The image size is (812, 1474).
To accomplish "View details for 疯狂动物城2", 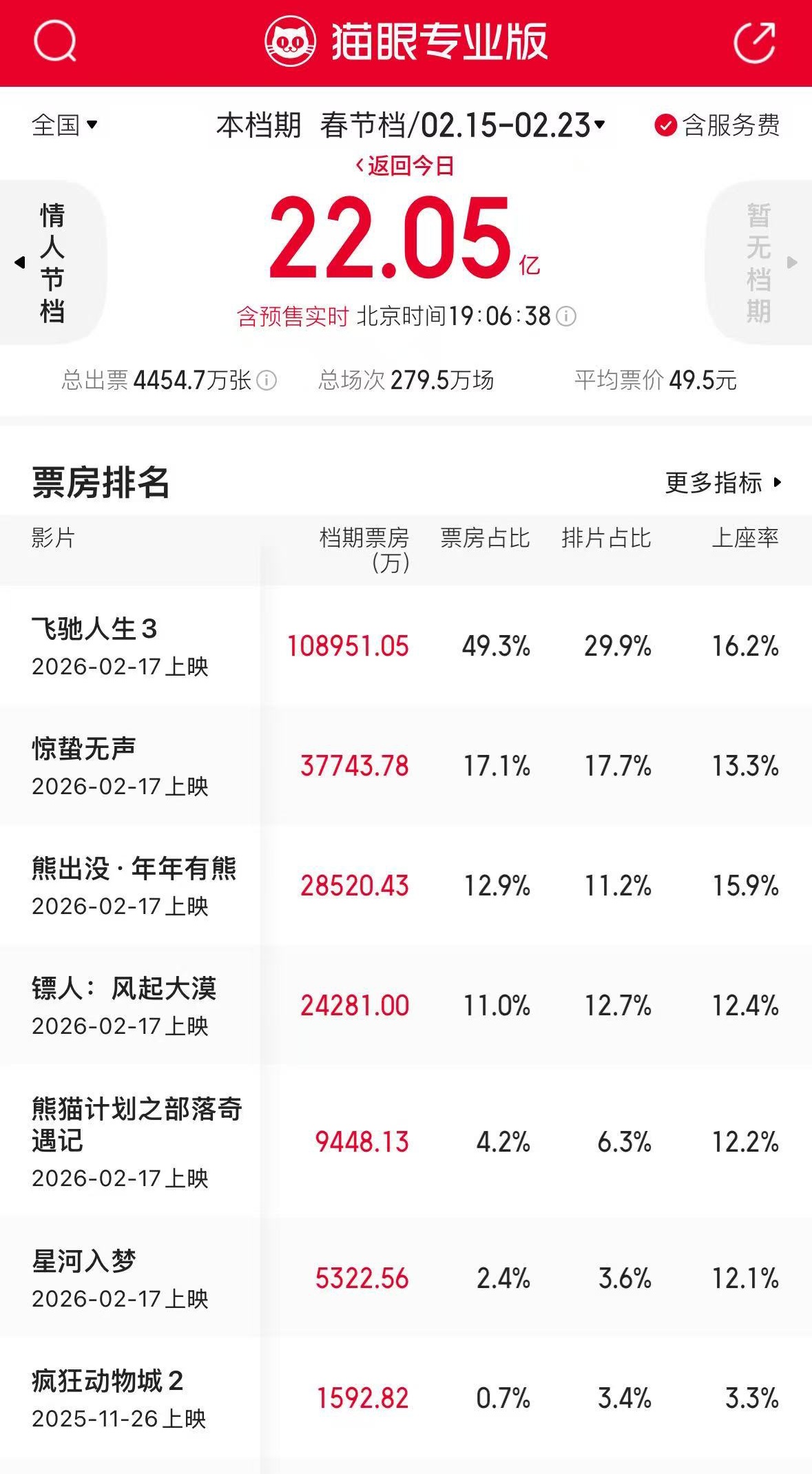I will coord(107,1382).
